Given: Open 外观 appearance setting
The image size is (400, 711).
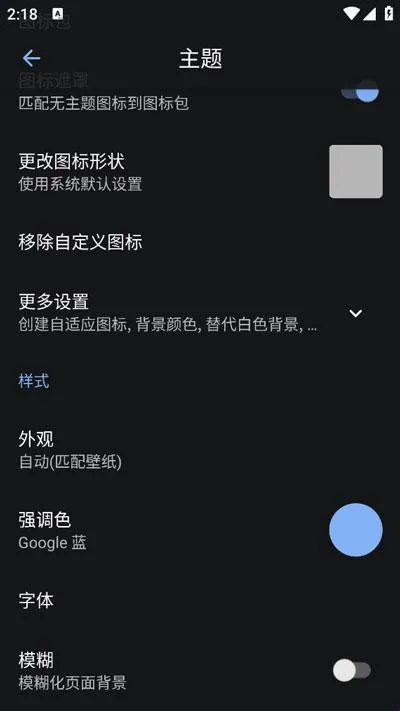Looking at the screenshot, I should click(200, 450).
